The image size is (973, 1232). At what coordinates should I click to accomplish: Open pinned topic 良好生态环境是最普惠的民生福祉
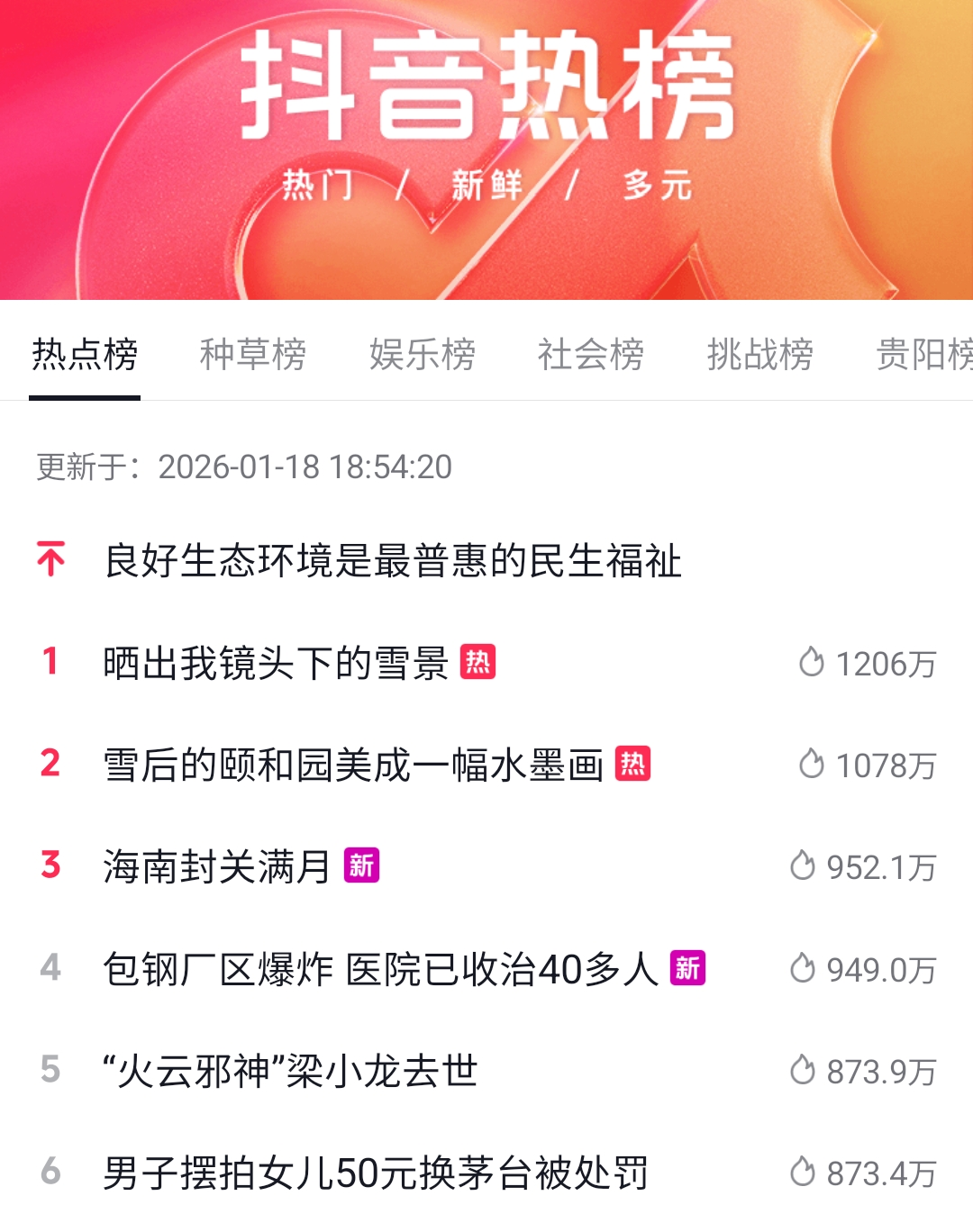[393, 560]
